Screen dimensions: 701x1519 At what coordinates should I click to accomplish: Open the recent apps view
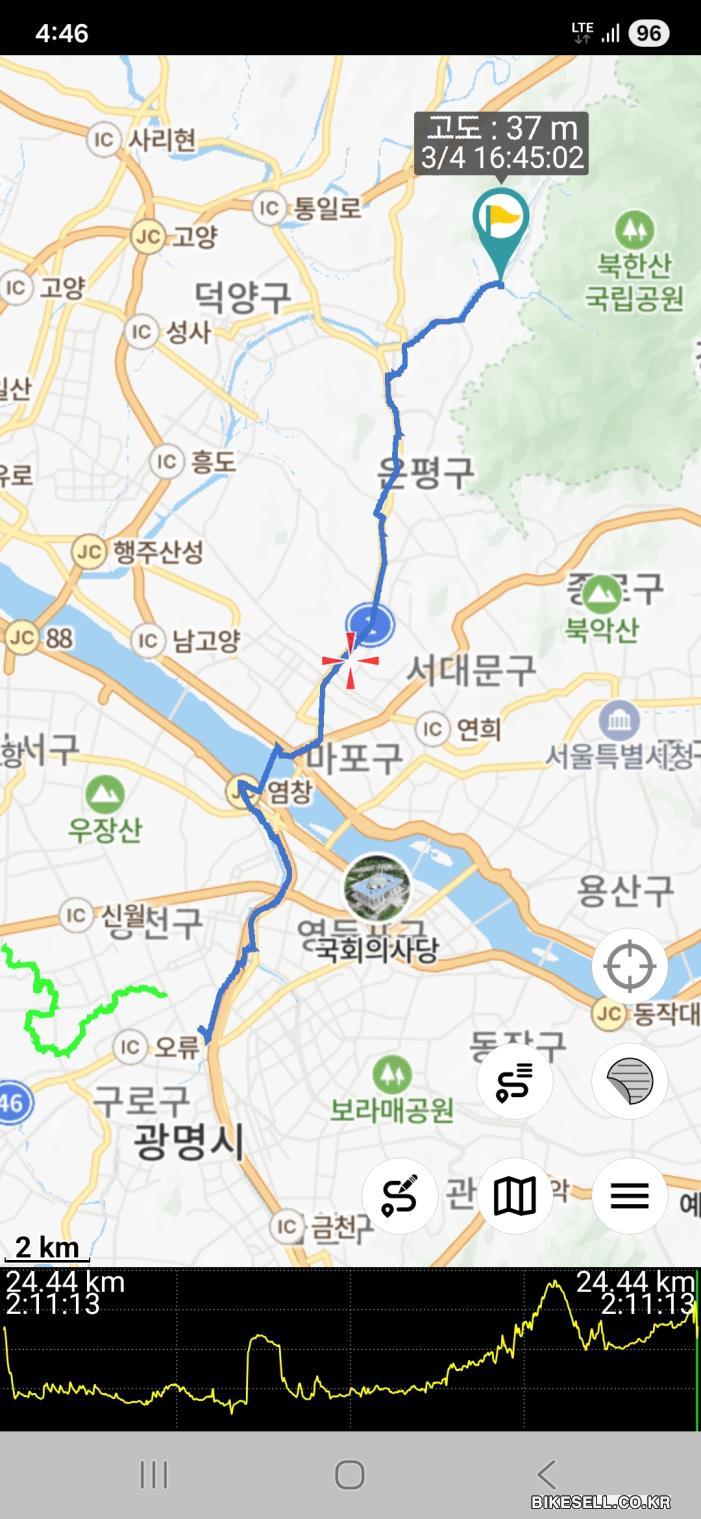tap(153, 1474)
